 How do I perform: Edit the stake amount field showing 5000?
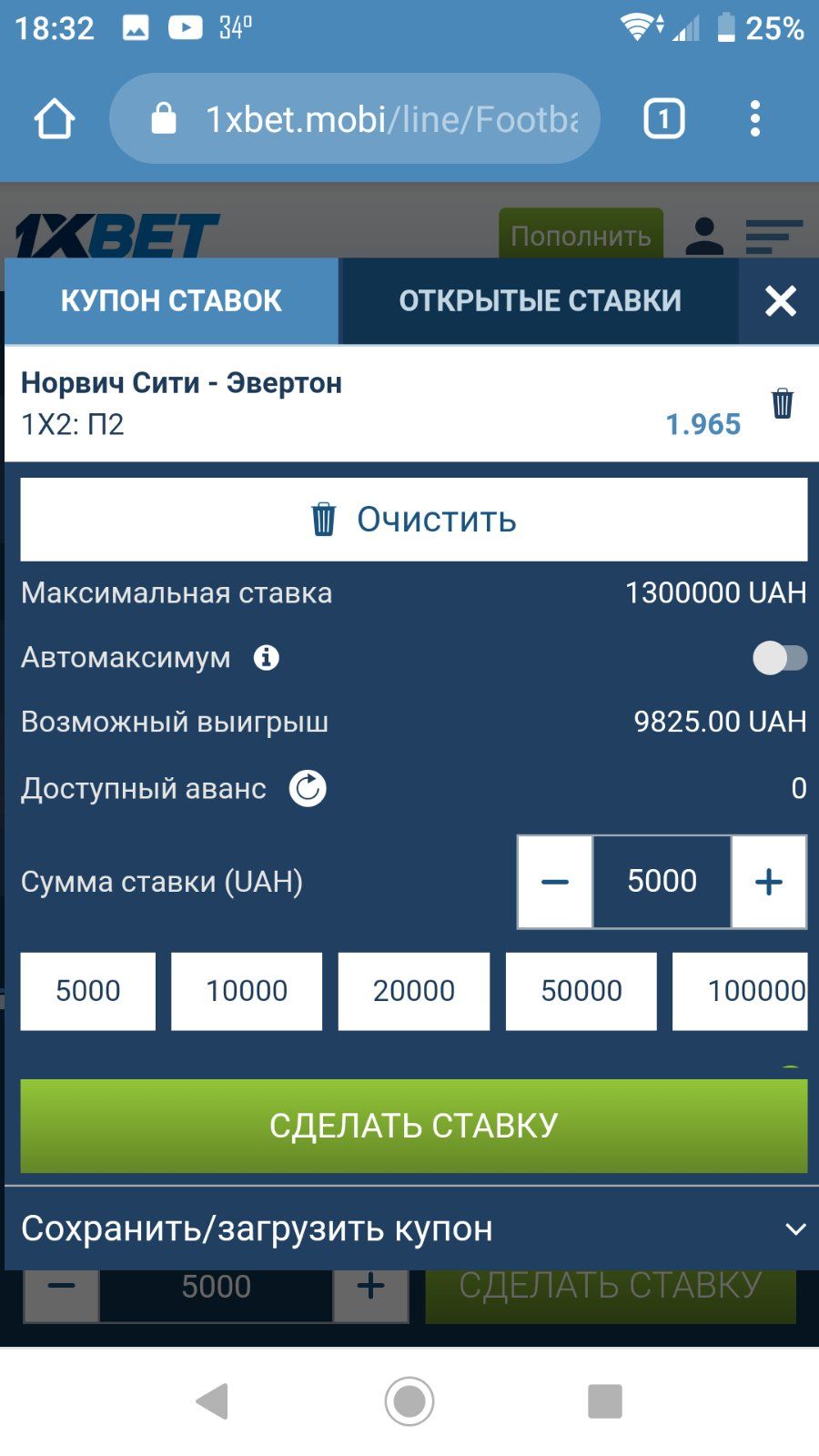tap(662, 882)
